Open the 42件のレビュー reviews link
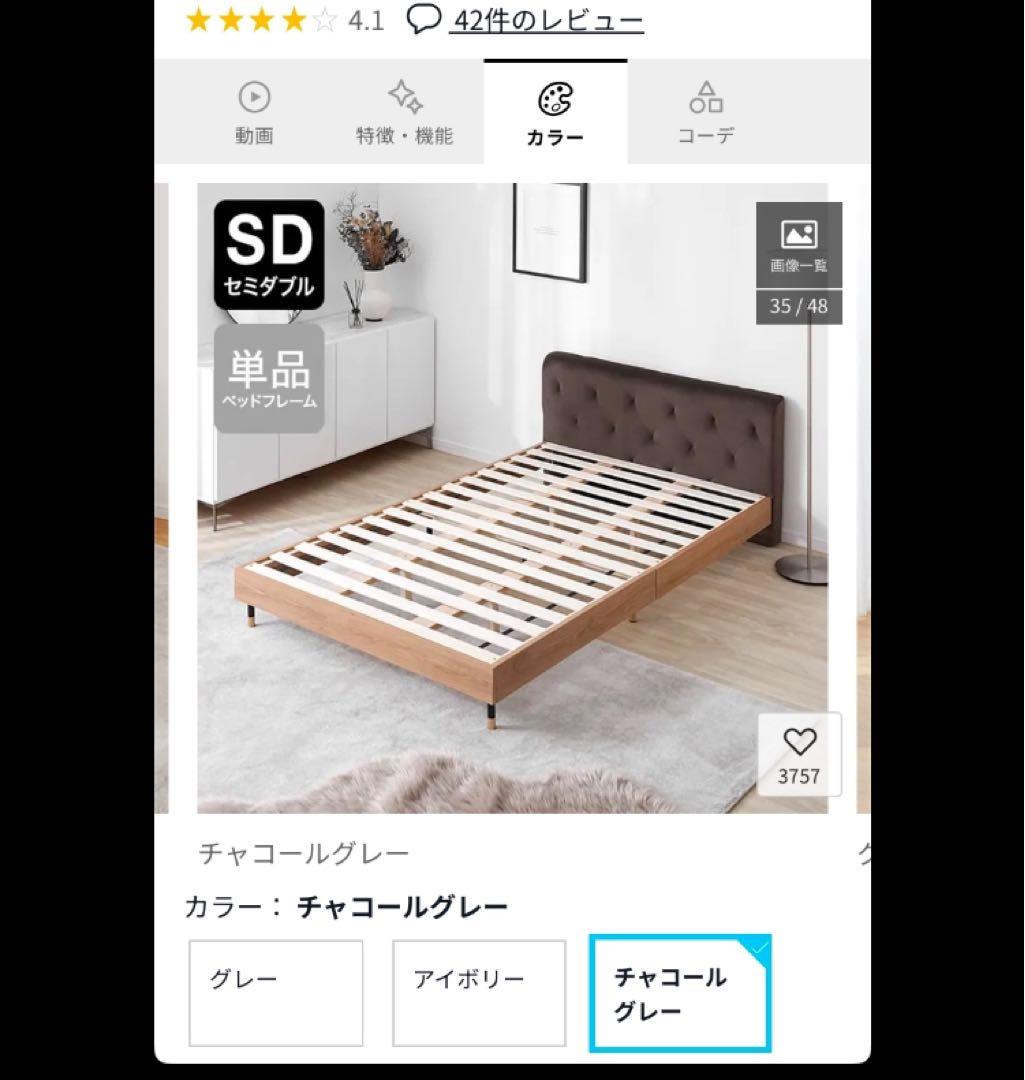This screenshot has width=1025, height=1080. coord(546,21)
